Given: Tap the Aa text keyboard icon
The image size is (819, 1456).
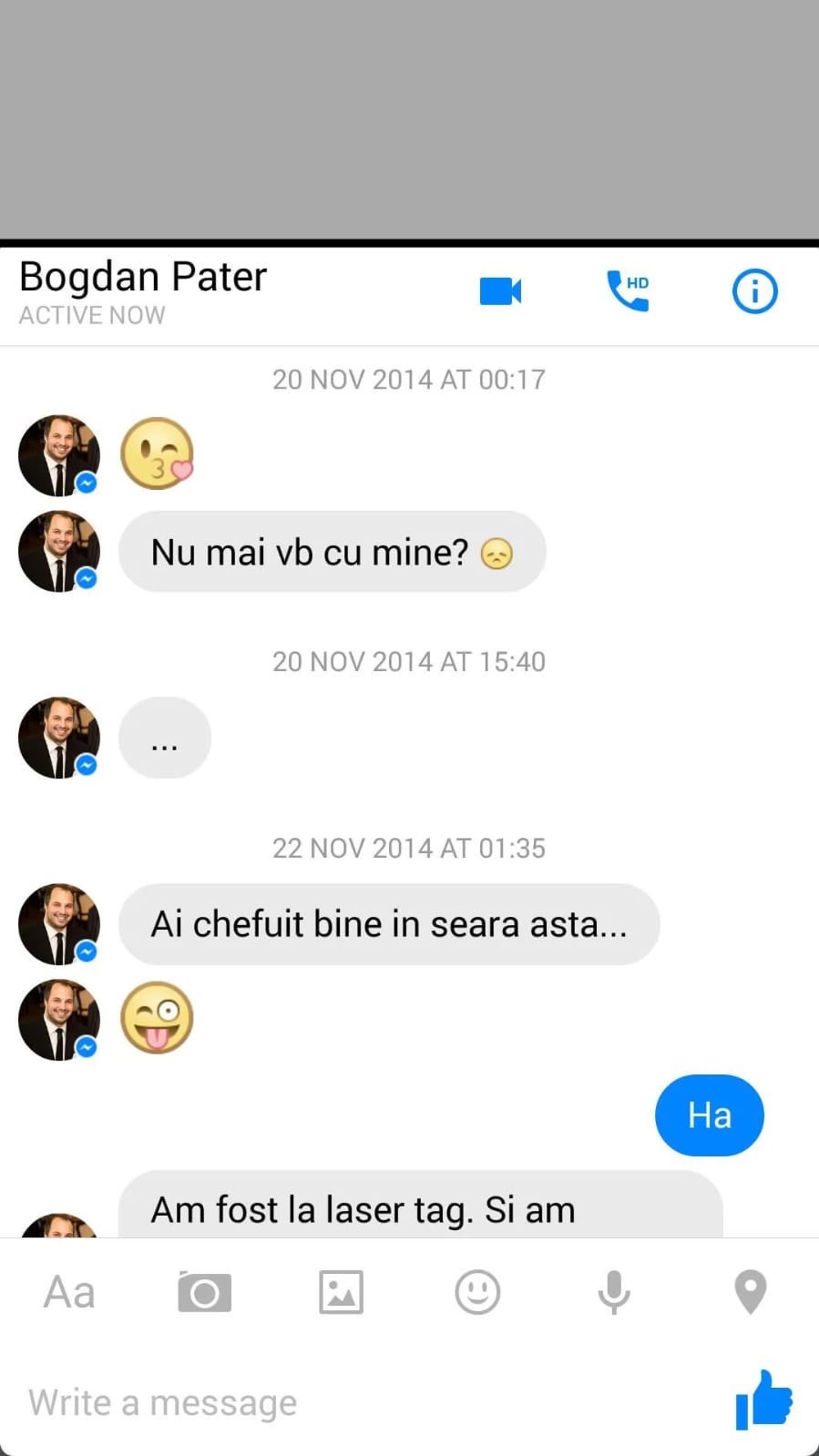Looking at the screenshot, I should pos(69,1292).
